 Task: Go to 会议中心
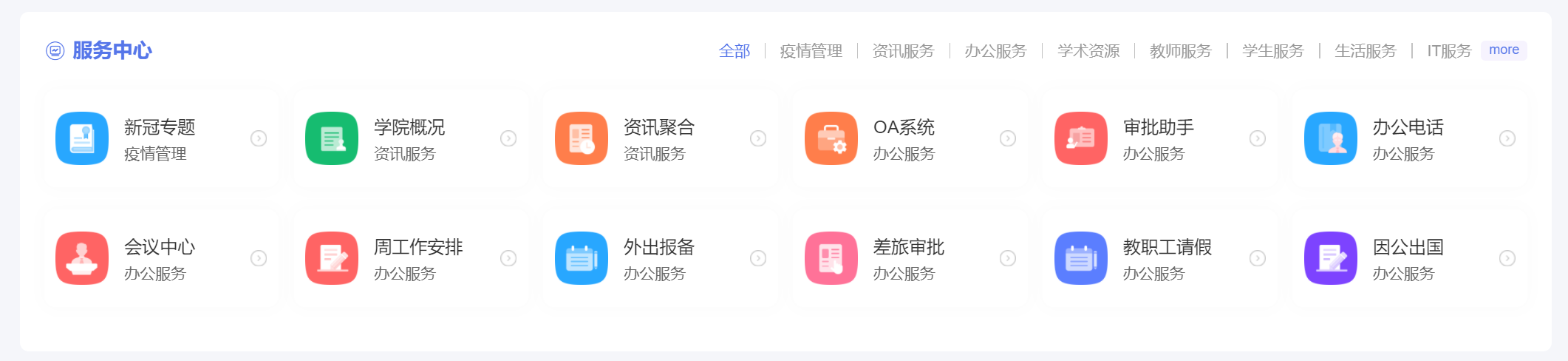click(161, 258)
